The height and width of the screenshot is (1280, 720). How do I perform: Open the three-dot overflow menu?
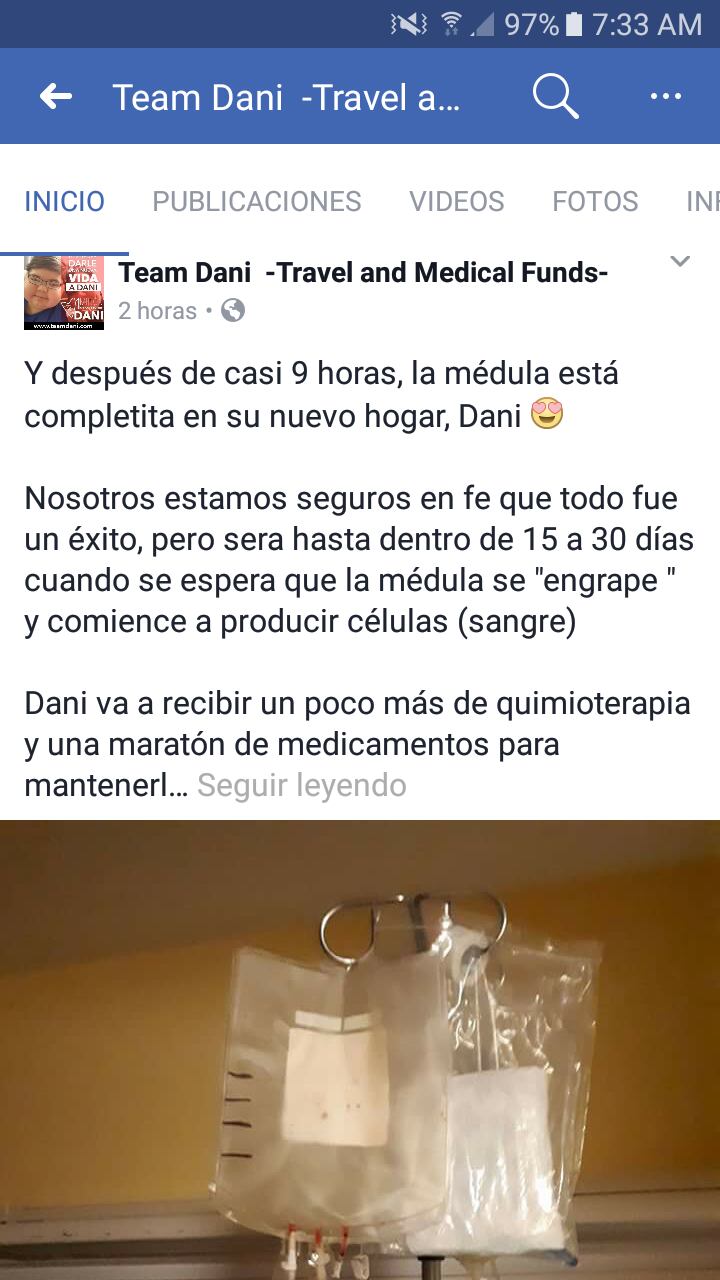pos(665,96)
